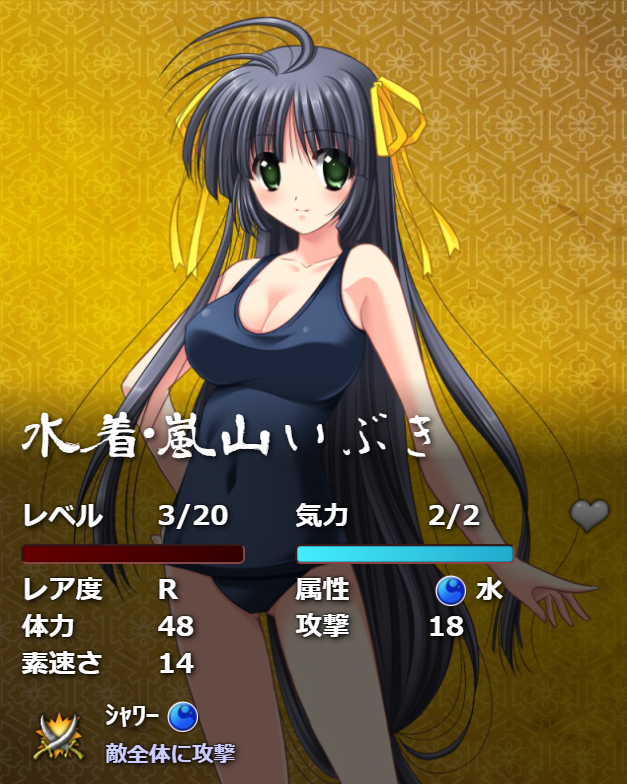This screenshot has width=627, height=784.
Task: Favorite this character with the heart icon
Action: coord(589,515)
